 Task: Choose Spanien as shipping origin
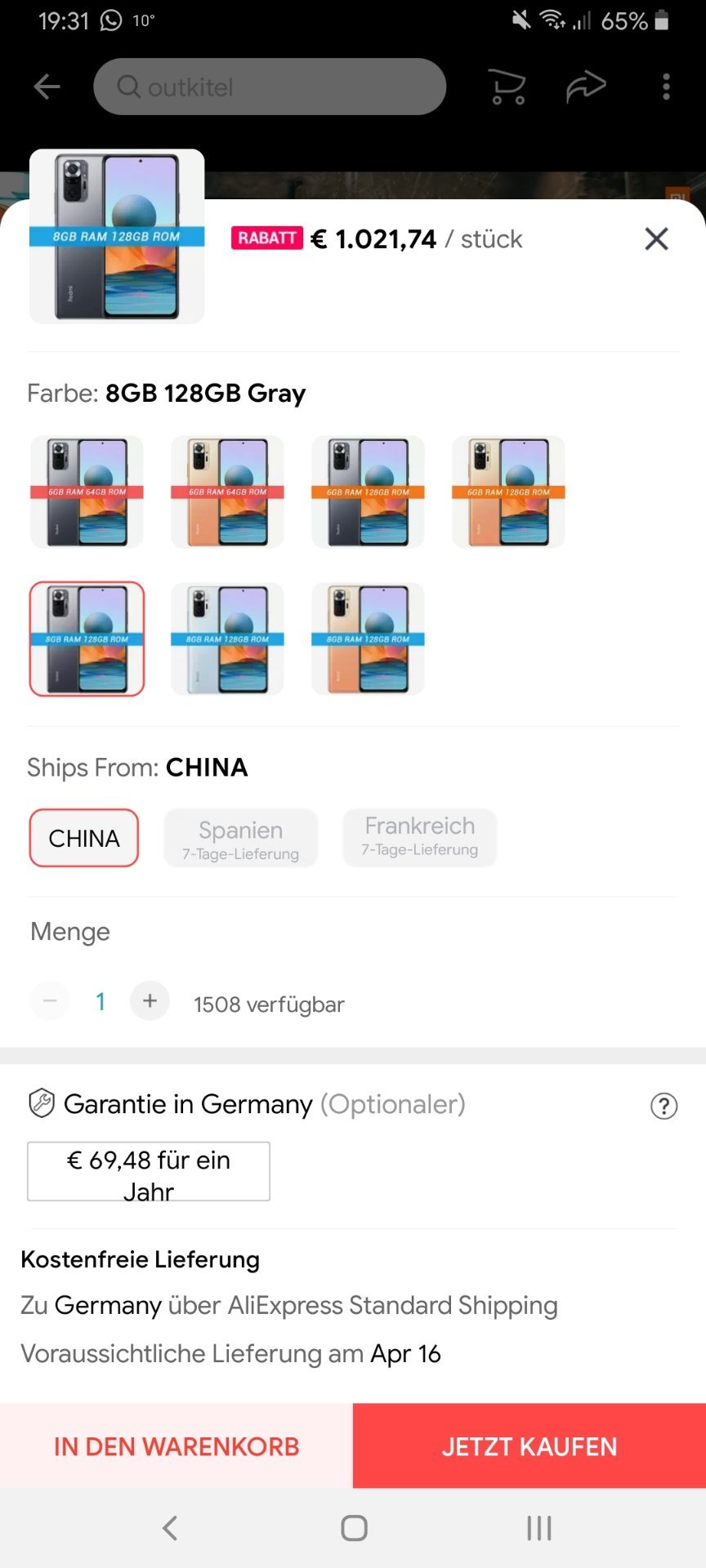tap(240, 838)
